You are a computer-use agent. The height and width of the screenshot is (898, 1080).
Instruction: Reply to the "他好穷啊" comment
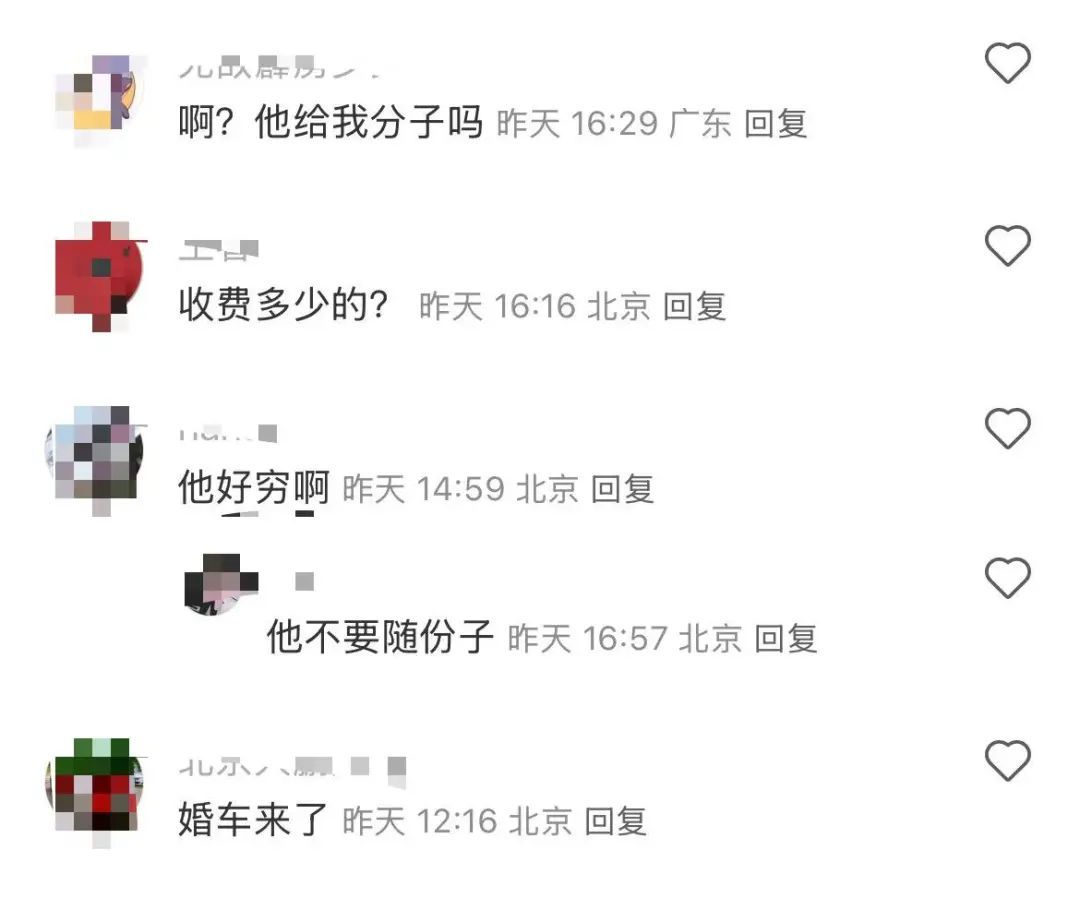click(x=622, y=489)
